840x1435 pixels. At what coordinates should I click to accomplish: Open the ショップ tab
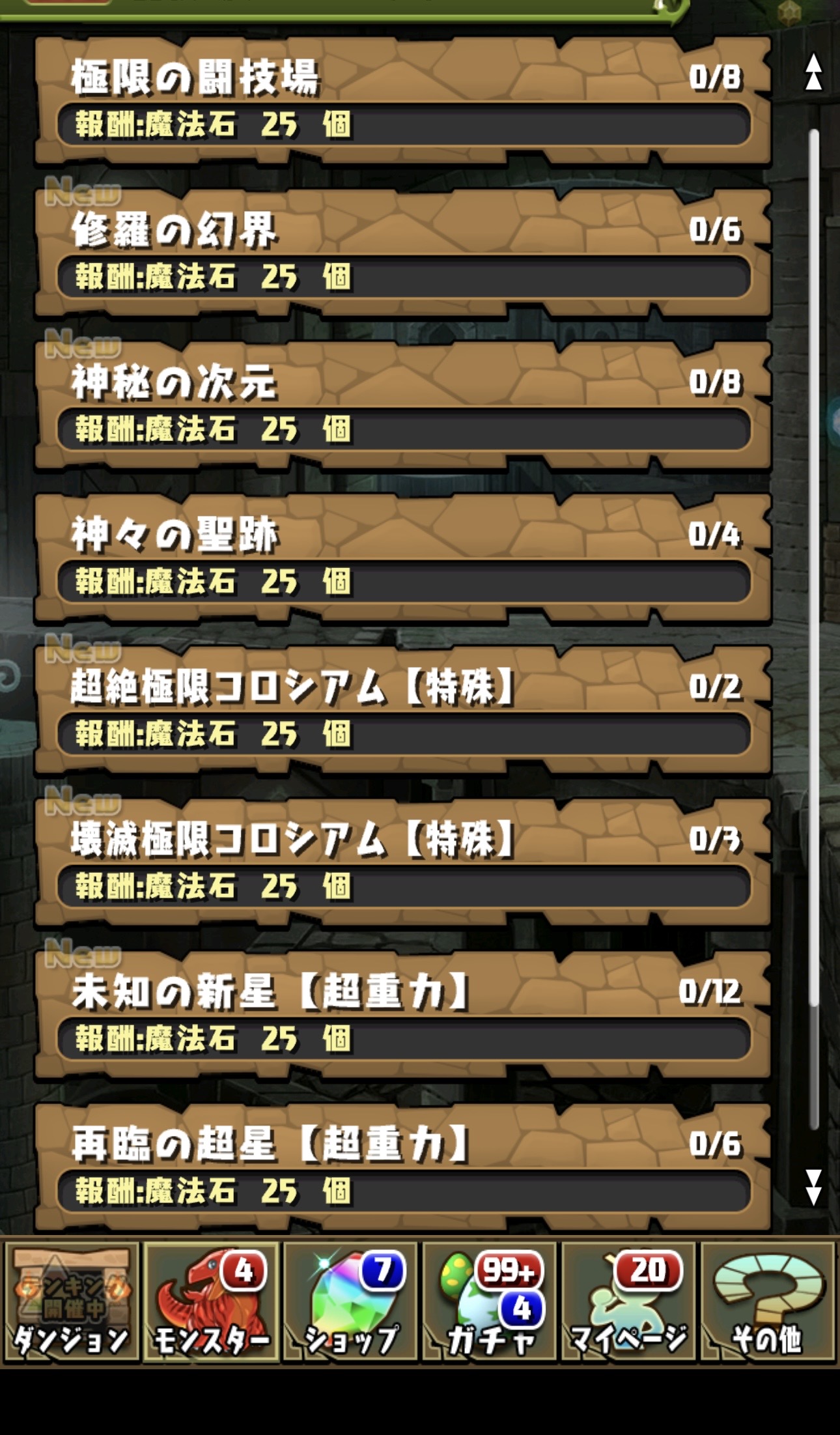(351, 1301)
